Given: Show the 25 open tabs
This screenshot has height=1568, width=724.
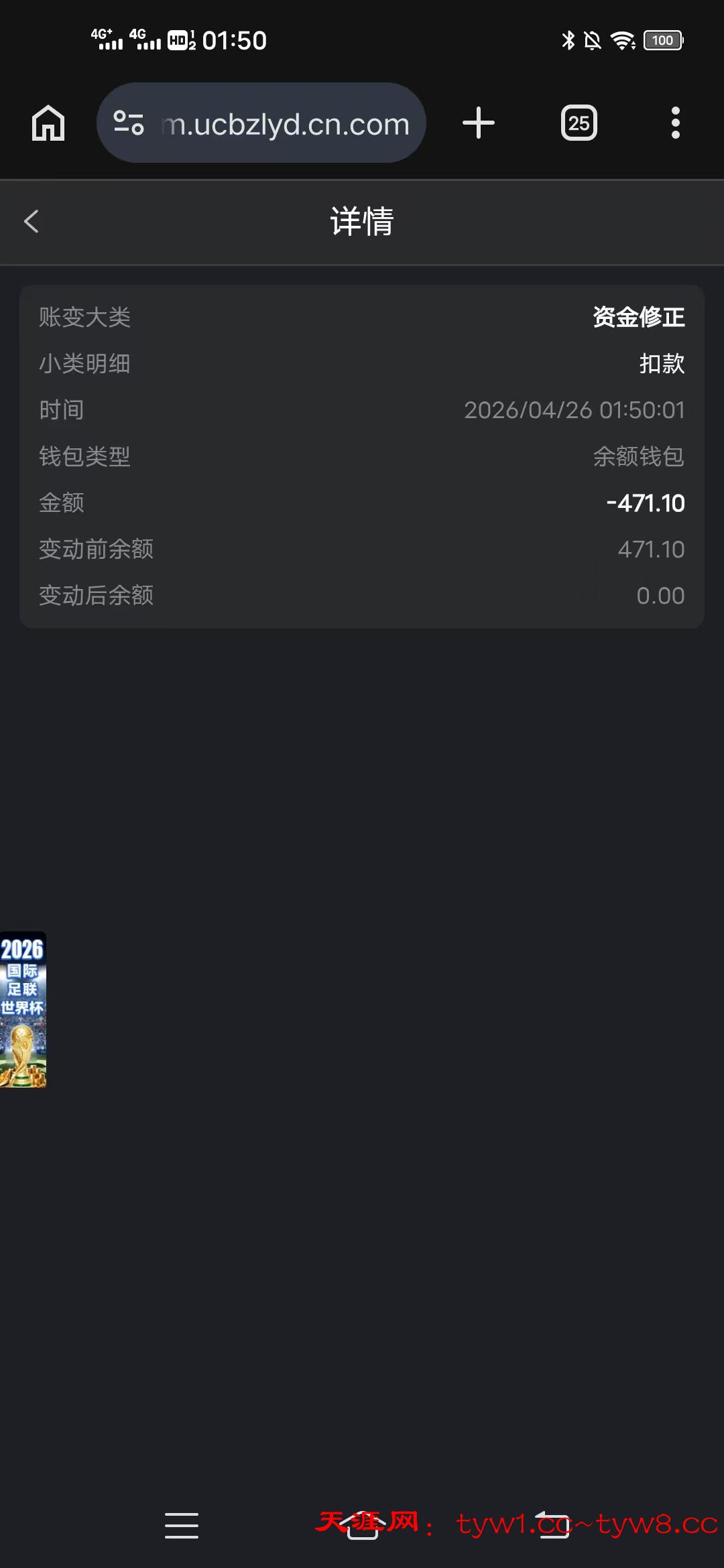Looking at the screenshot, I should coord(579,123).
